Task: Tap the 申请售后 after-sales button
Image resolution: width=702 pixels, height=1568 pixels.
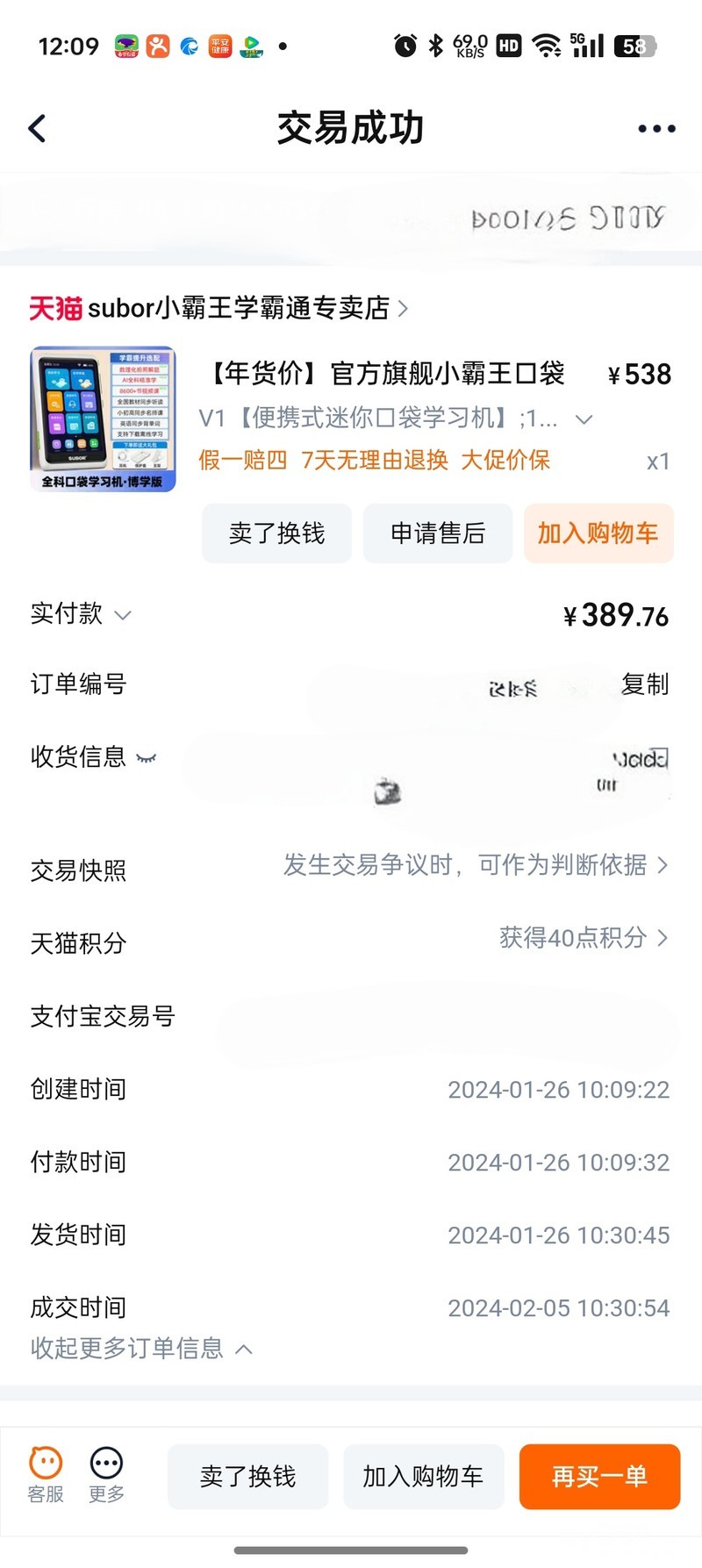Action: tap(438, 533)
